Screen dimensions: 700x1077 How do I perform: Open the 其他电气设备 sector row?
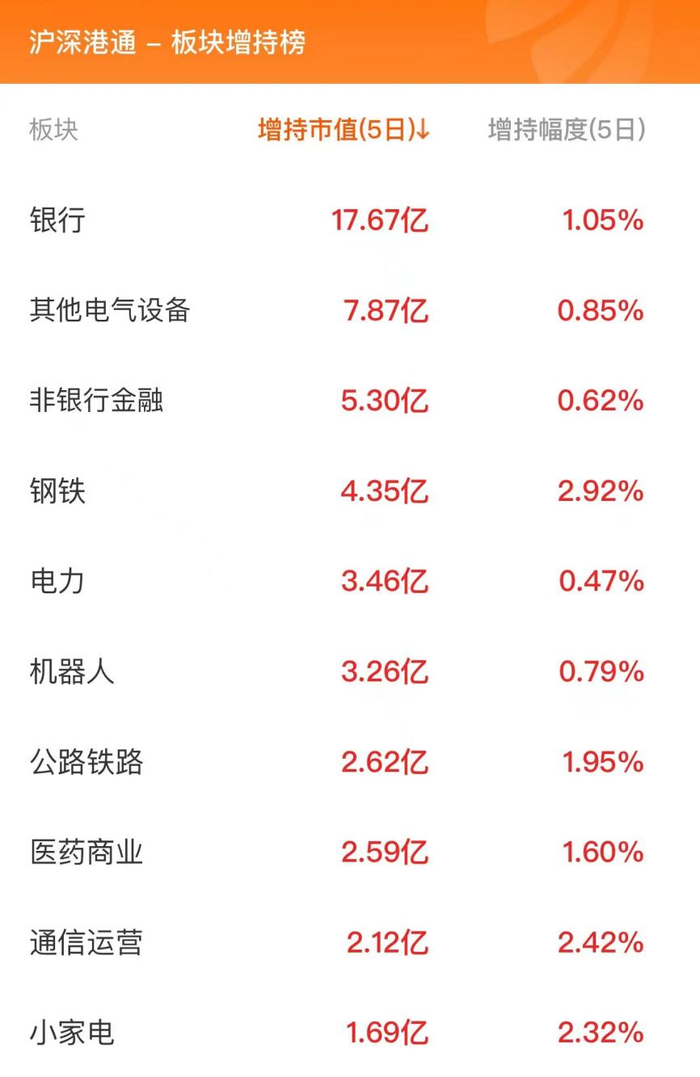(x=110, y=310)
